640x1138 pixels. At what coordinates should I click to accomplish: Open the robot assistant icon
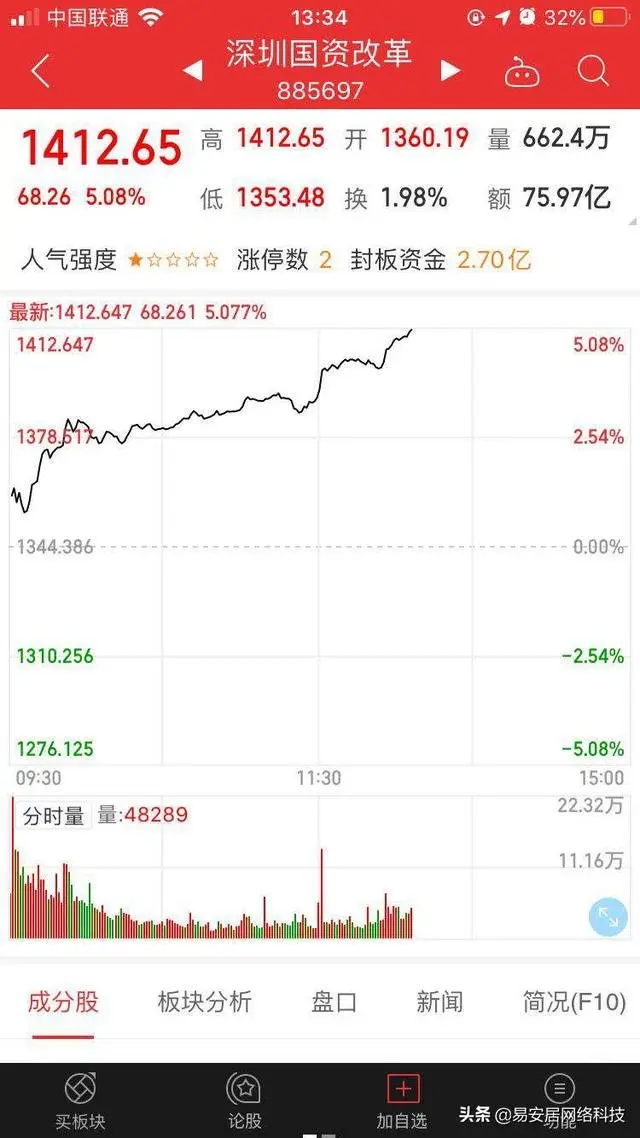[522, 70]
